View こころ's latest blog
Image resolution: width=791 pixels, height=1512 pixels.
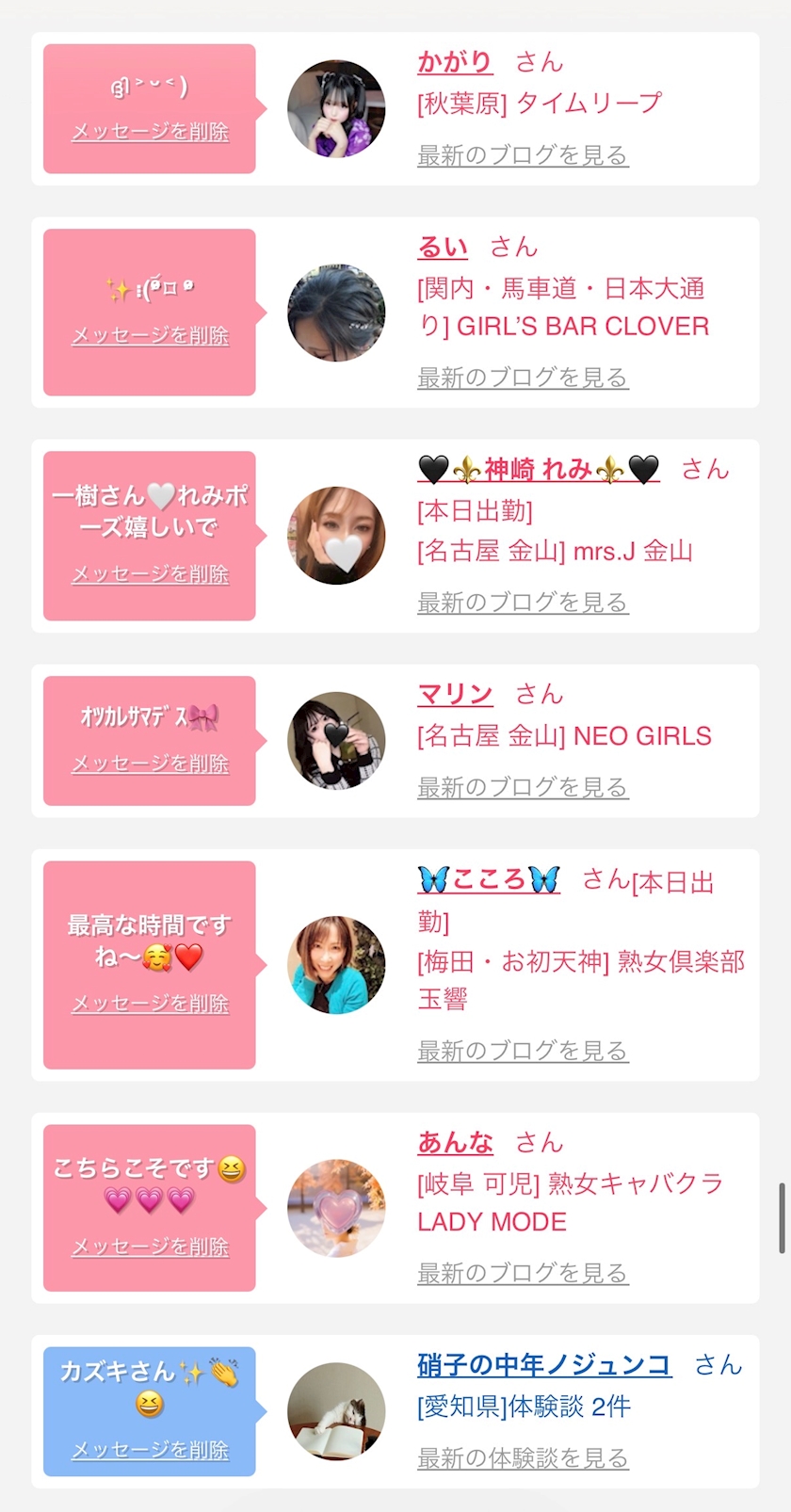click(523, 1051)
